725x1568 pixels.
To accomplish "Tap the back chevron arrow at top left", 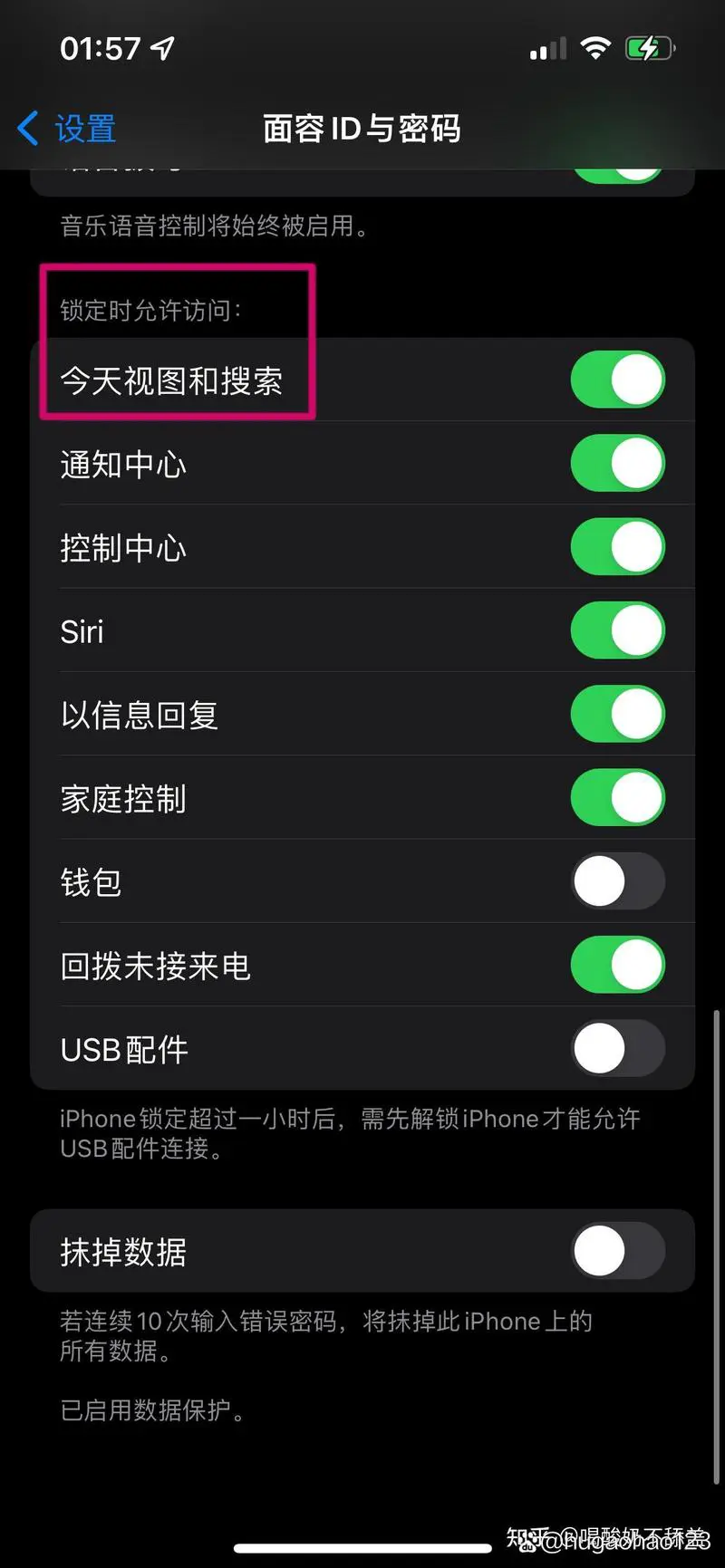I will [25, 129].
